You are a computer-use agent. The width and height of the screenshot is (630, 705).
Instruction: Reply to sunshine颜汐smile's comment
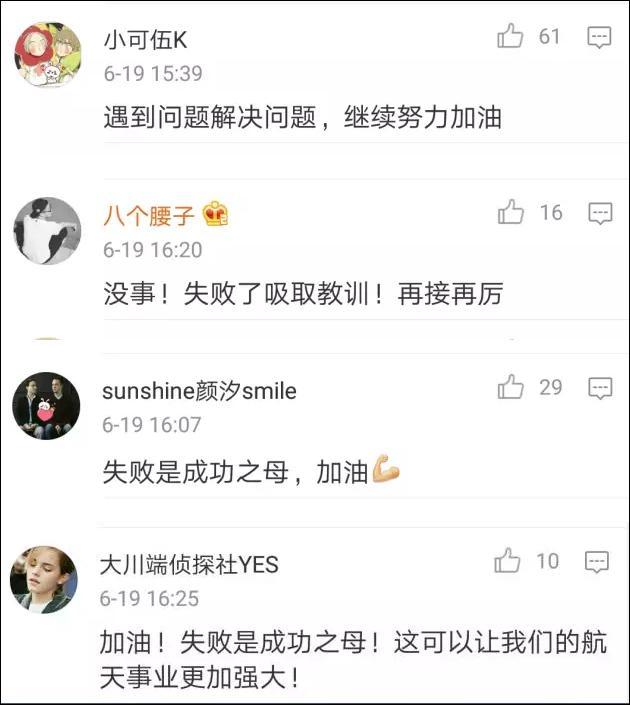599,388
